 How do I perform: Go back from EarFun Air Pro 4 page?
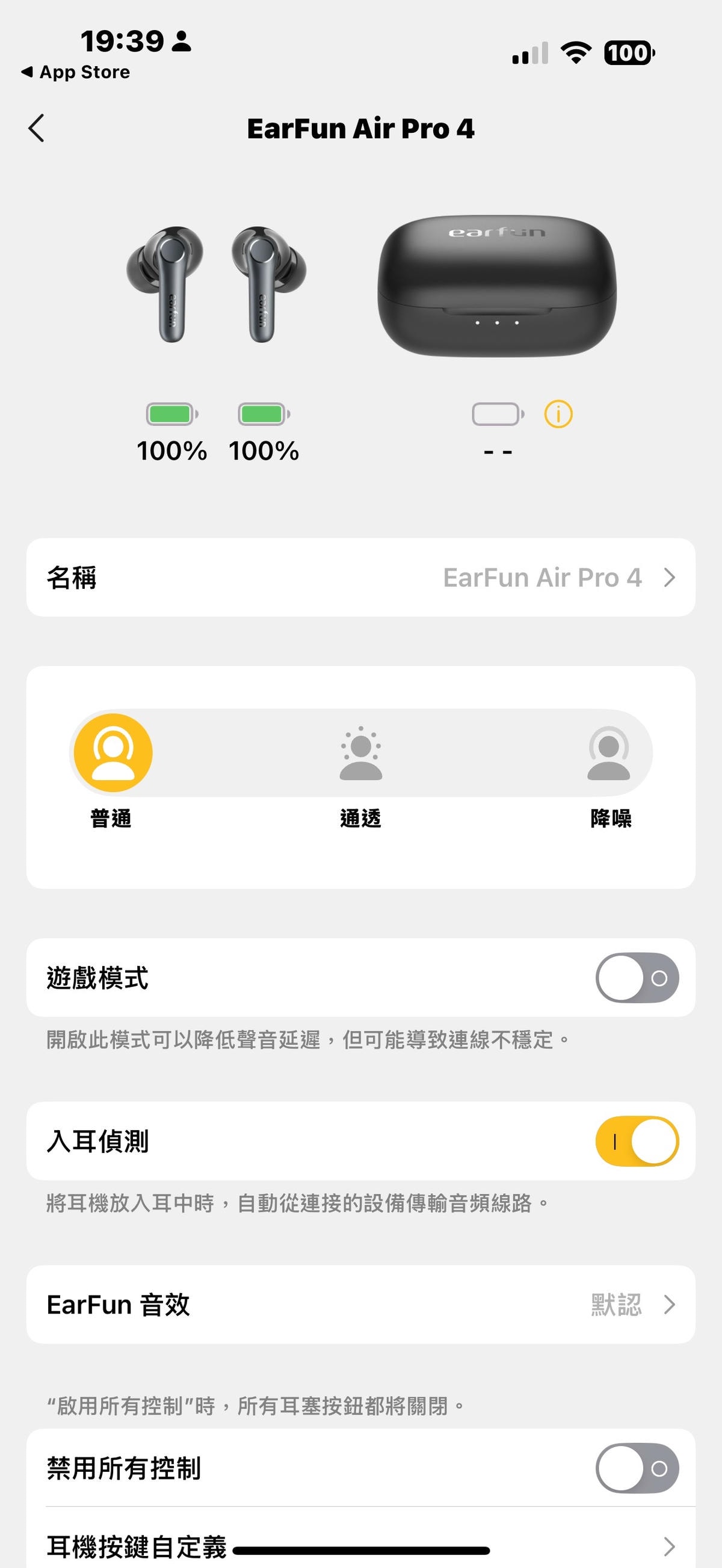(37, 129)
